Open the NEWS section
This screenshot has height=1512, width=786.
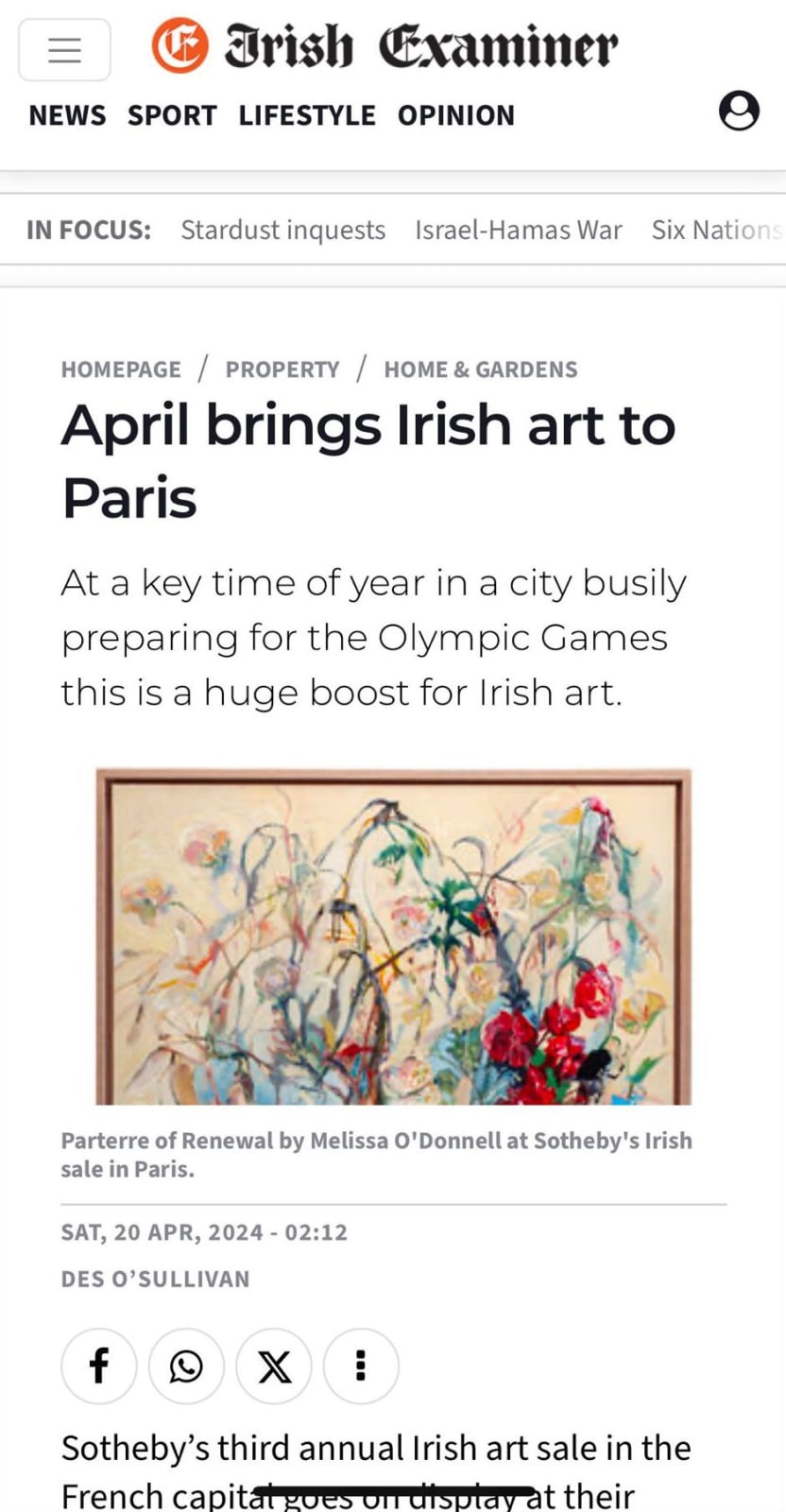click(x=67, y=115)
